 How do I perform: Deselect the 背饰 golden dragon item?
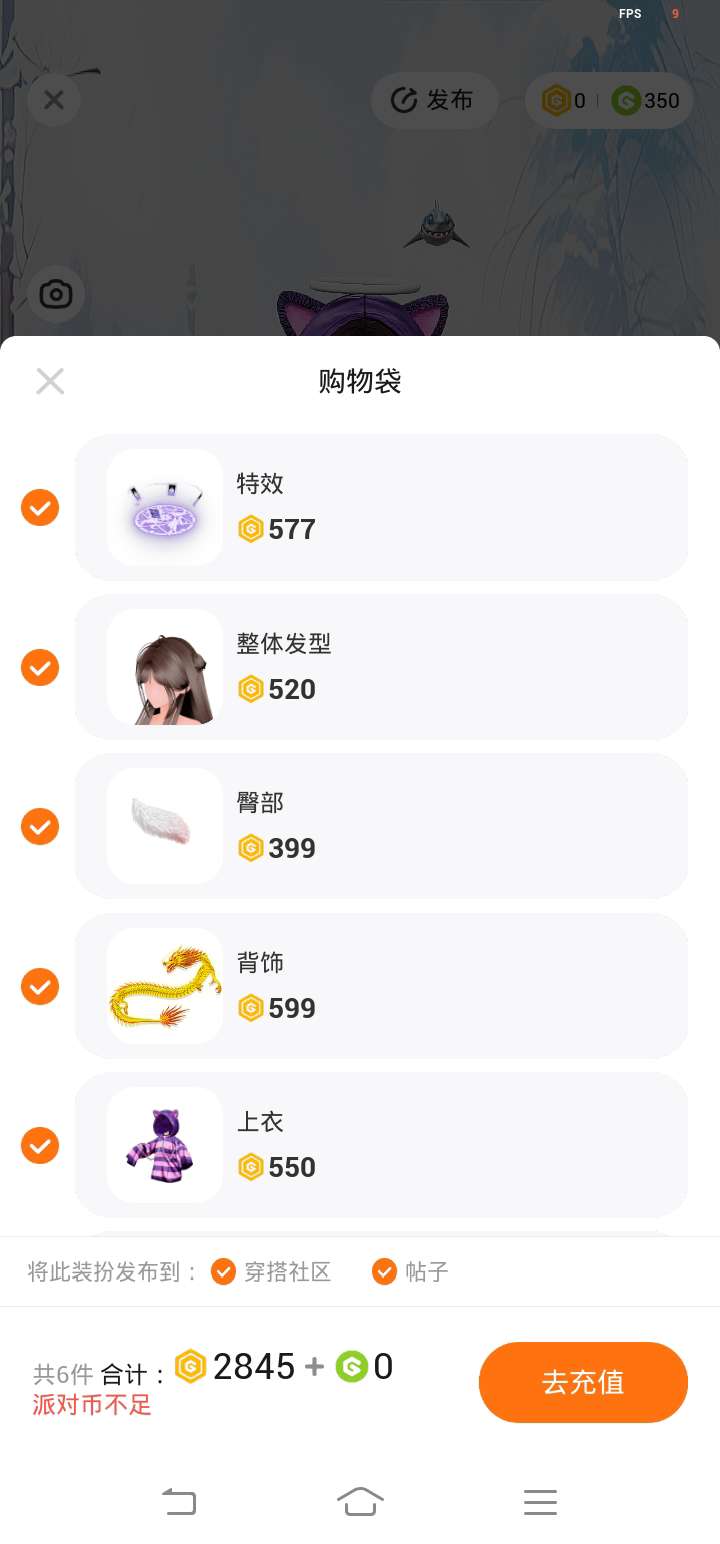pyautogui.click(x=40, y=986)
